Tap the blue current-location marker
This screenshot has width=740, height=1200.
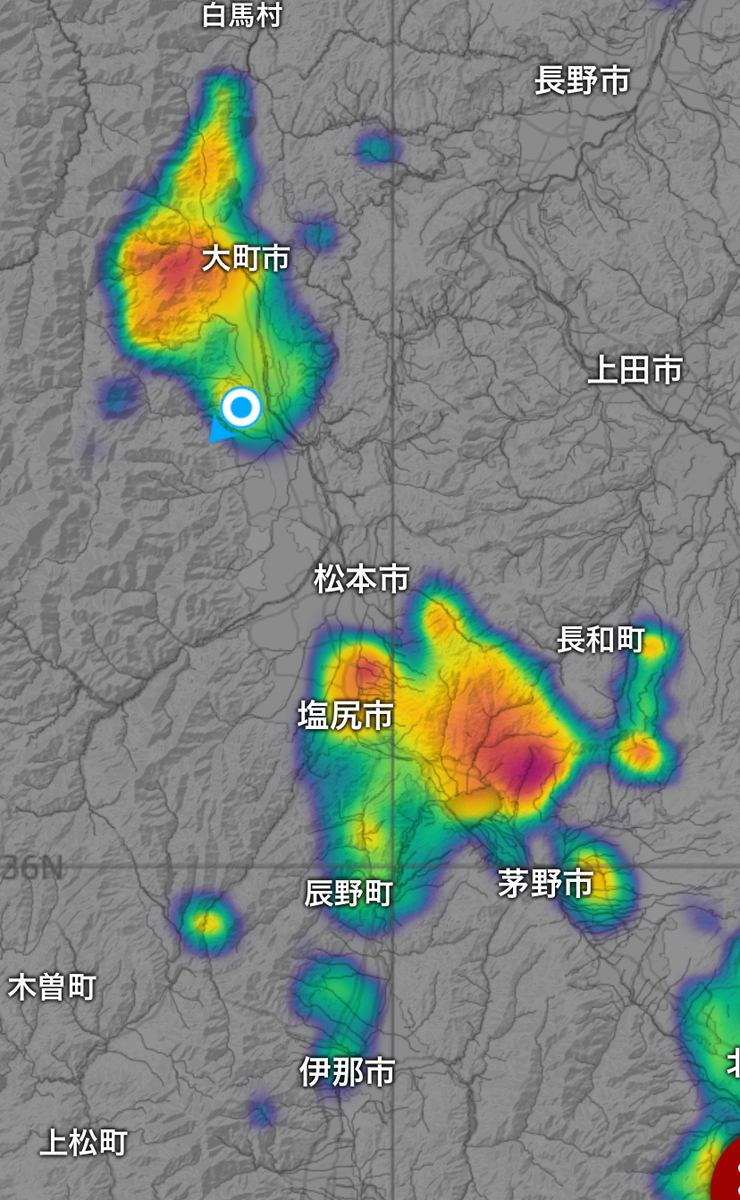[x=241, y=408]
